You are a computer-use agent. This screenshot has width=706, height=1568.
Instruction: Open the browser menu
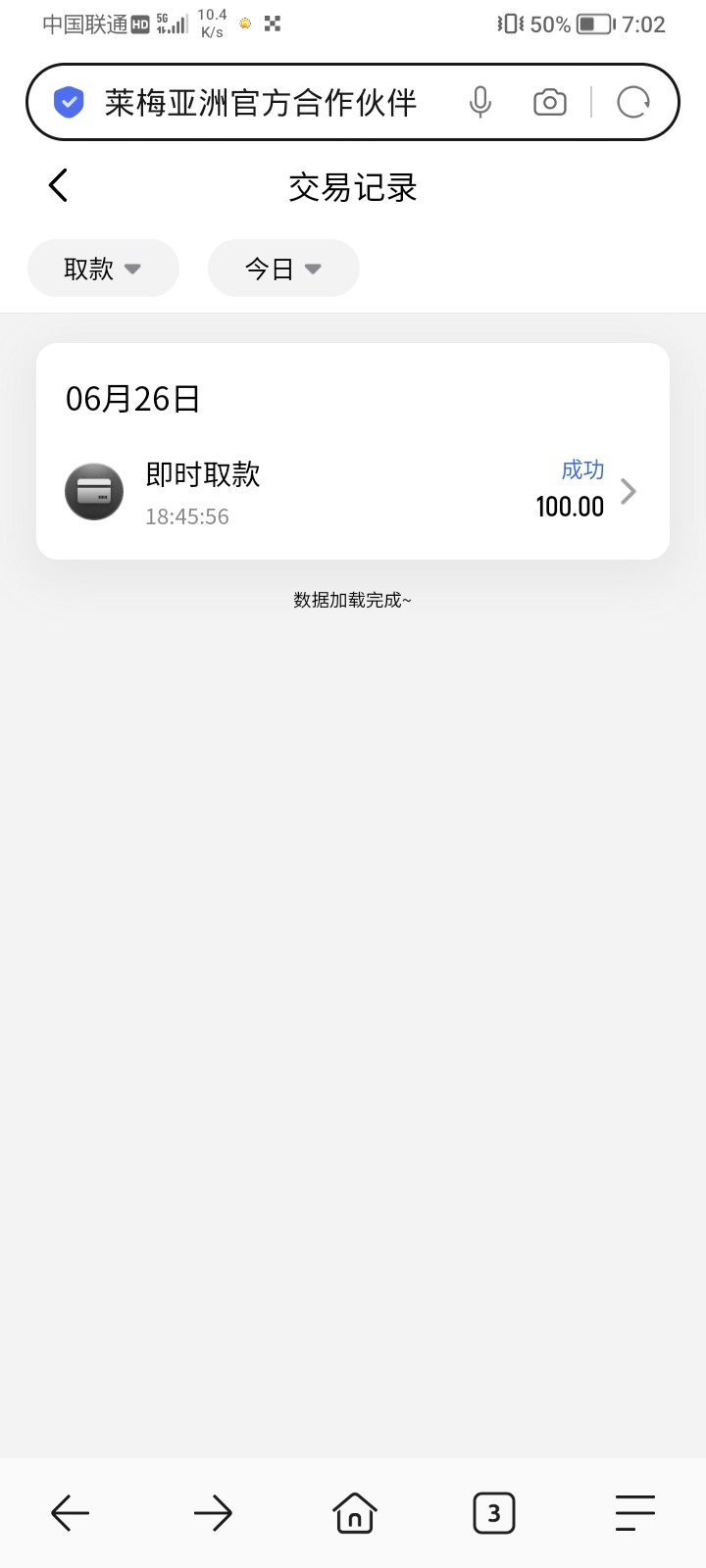(634, 1513)
